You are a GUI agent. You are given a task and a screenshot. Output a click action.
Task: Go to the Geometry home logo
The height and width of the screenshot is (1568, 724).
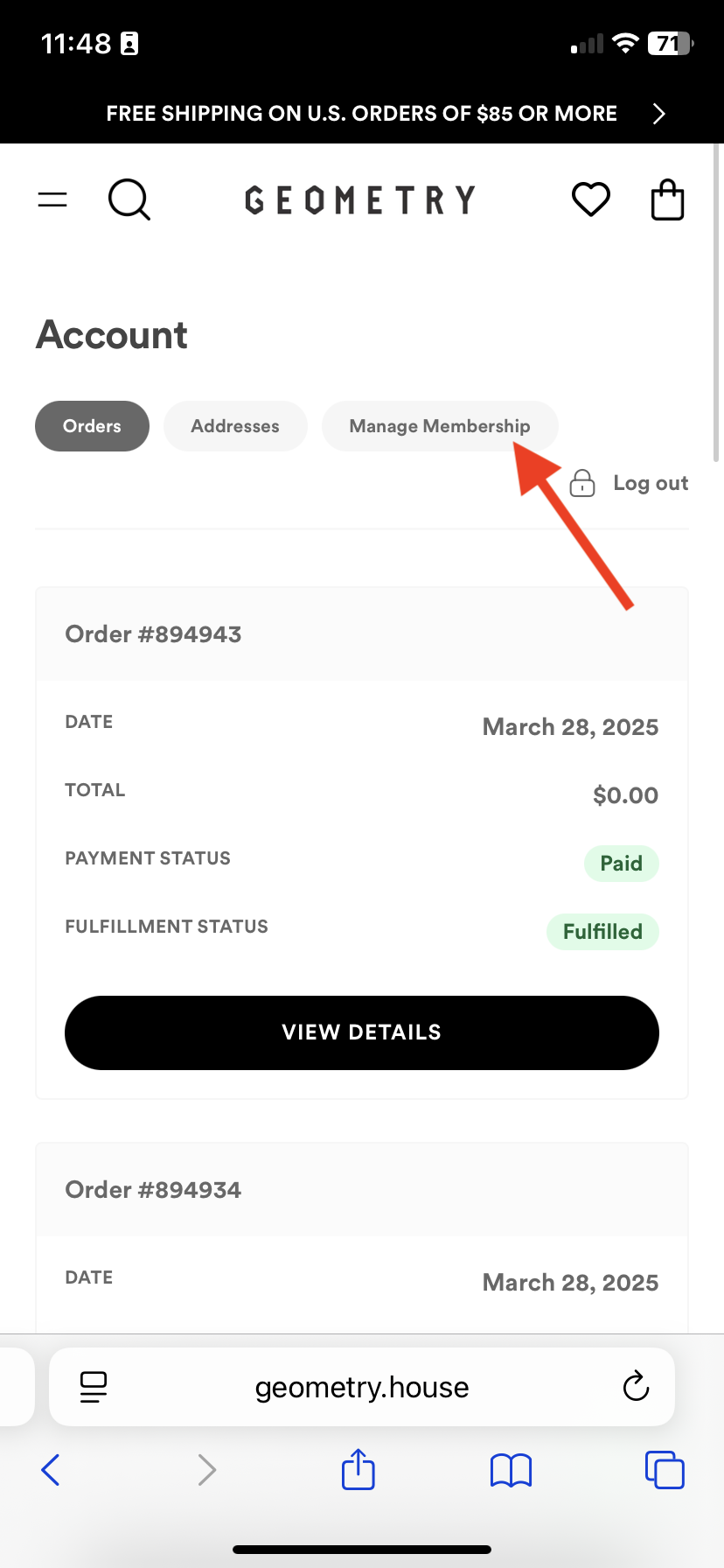coord(360,199)
